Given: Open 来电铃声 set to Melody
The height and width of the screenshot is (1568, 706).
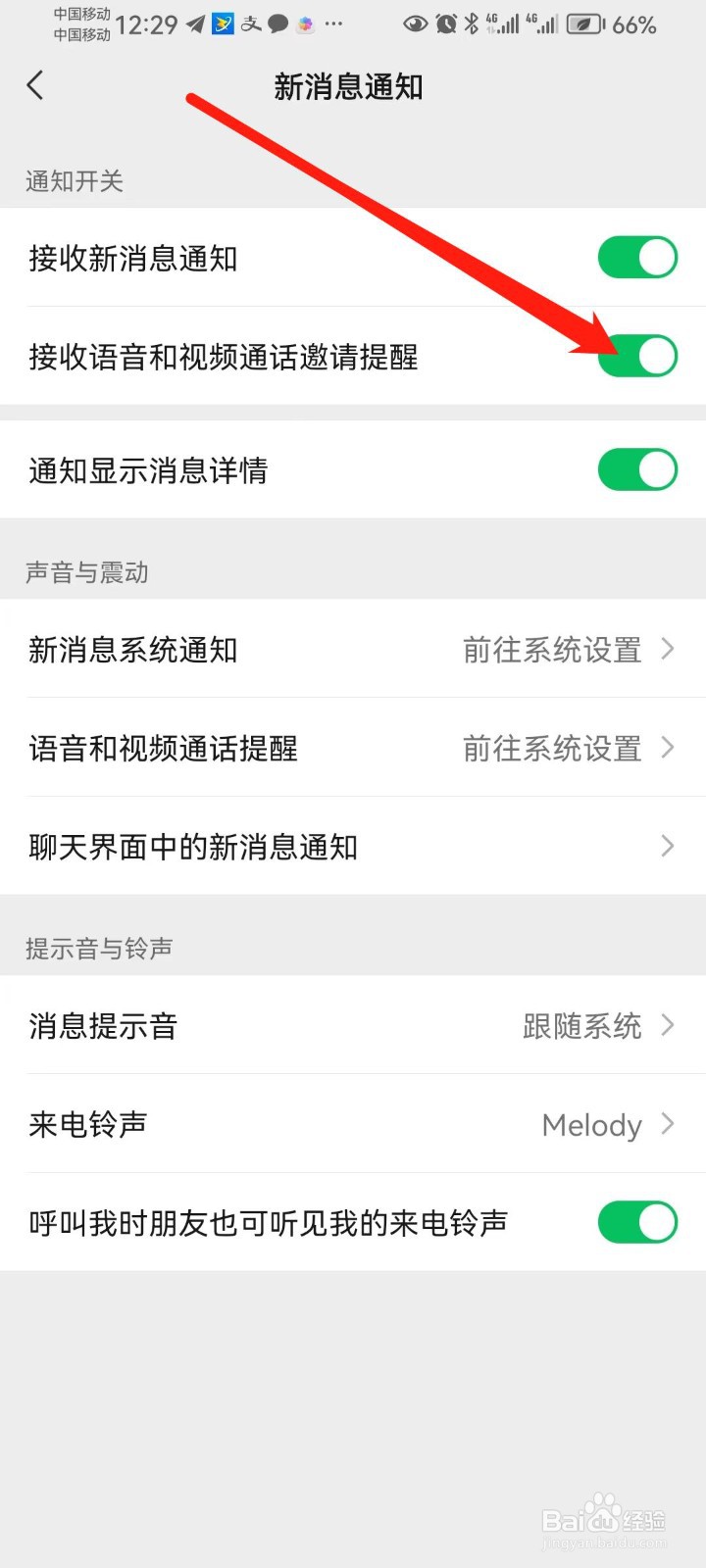Looking at the screenshot, I should pos(353,1124).
